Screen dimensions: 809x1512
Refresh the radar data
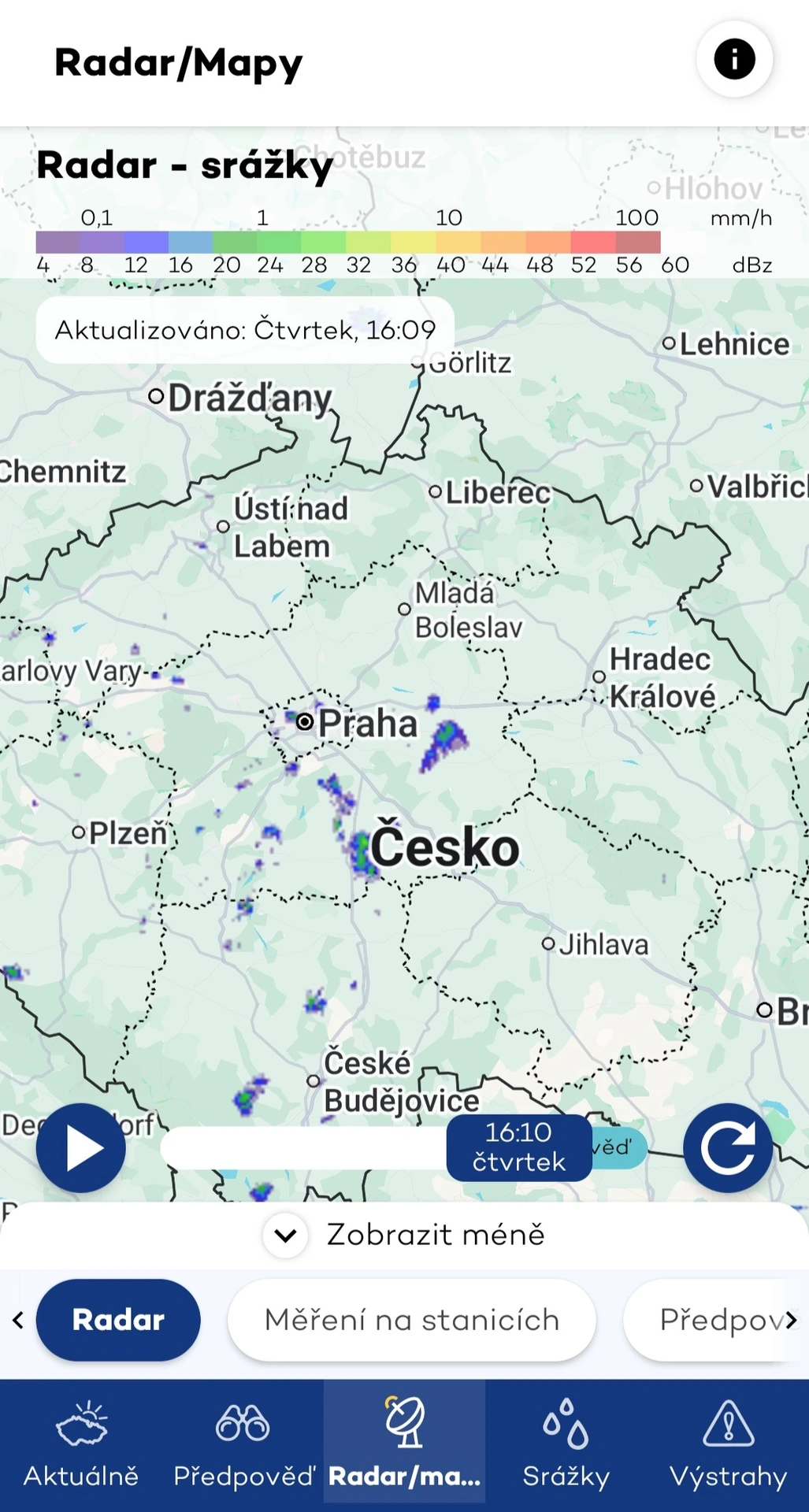[727, 1148]
